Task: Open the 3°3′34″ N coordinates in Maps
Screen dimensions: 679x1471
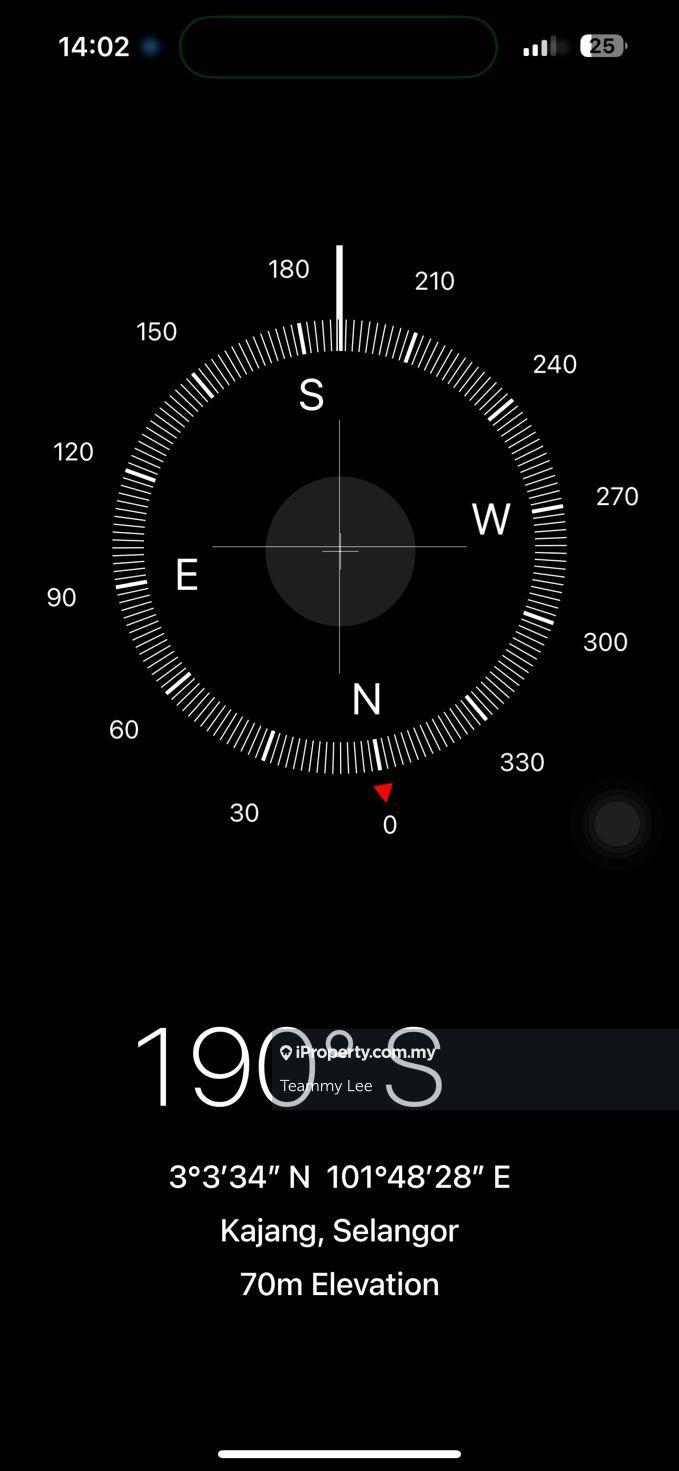Action: (339, 1177)
